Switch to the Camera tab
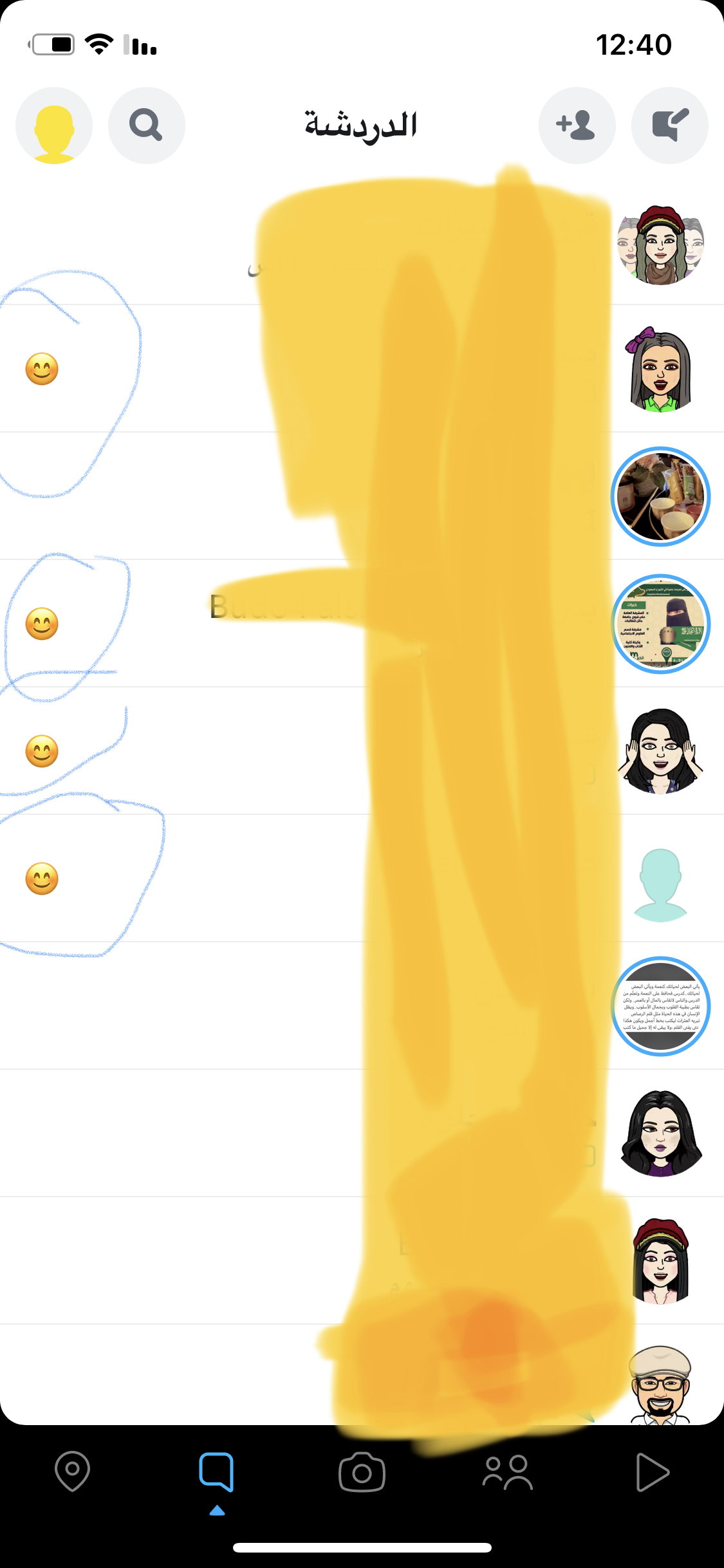 (362, 1471)
